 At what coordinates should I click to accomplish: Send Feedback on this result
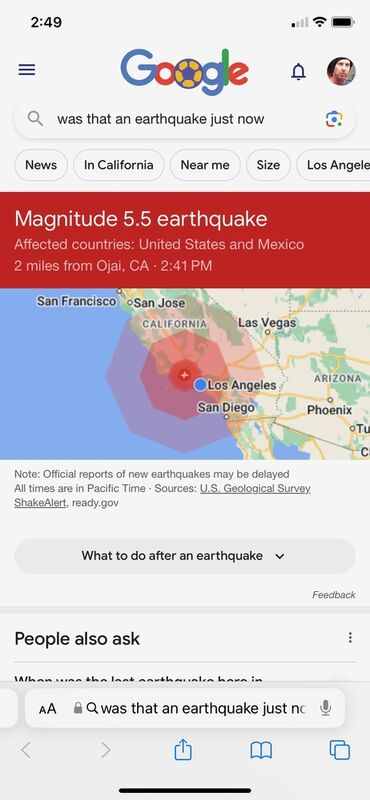pyautogui.click(x=334, y=594)
